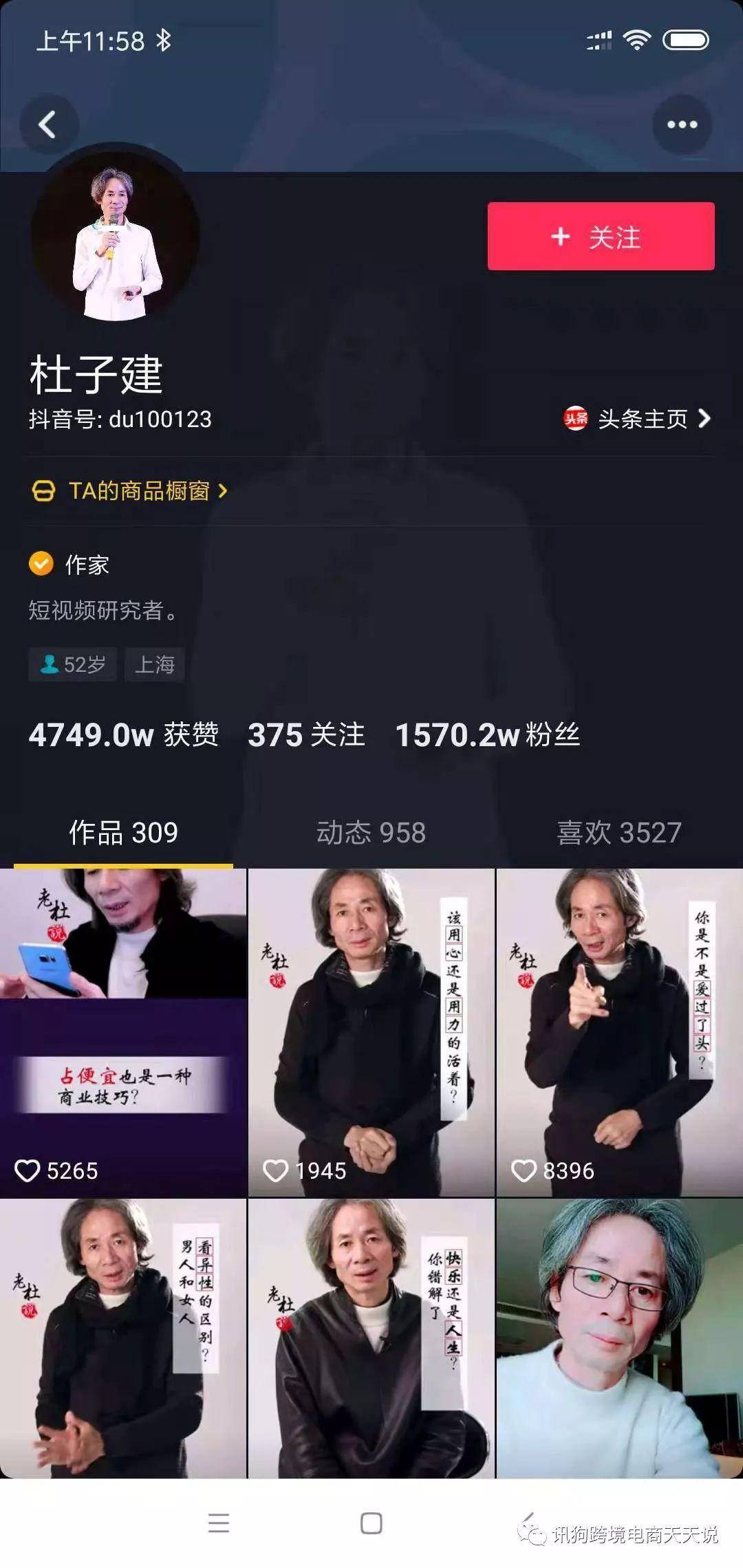View the 1570.2w 粉丝 followers list
This screenshot has height=1568, width=743.
[x=487, y=735]
